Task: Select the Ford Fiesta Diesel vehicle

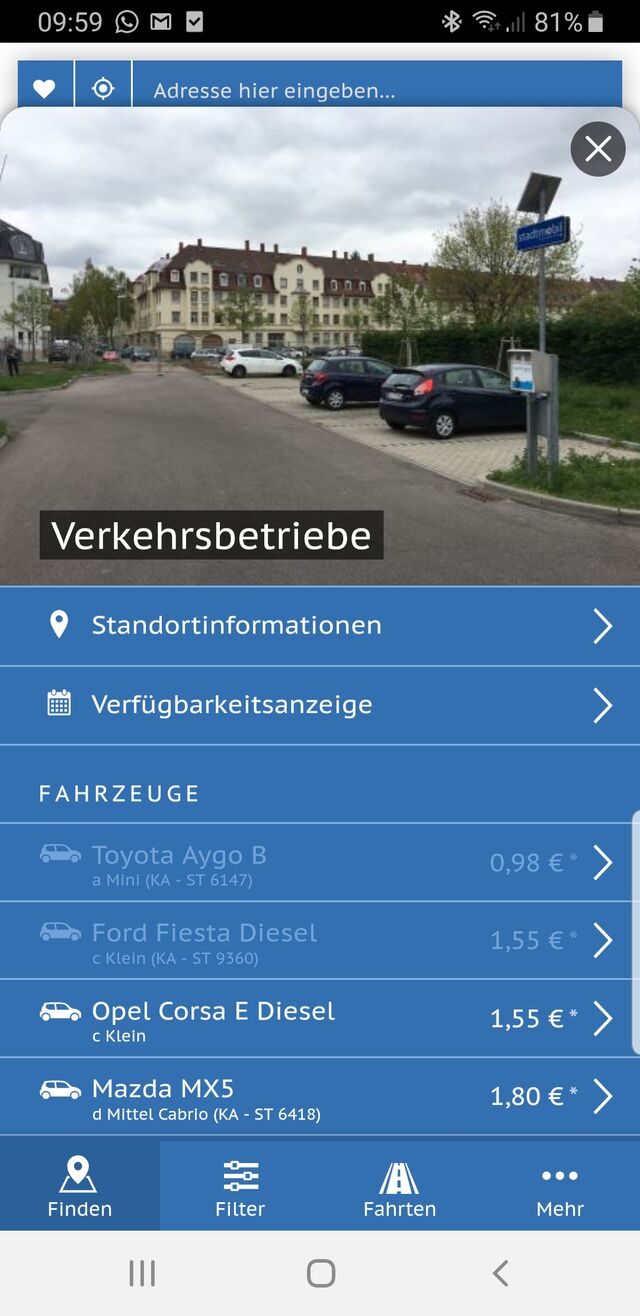Action: (x=320, y=941)
